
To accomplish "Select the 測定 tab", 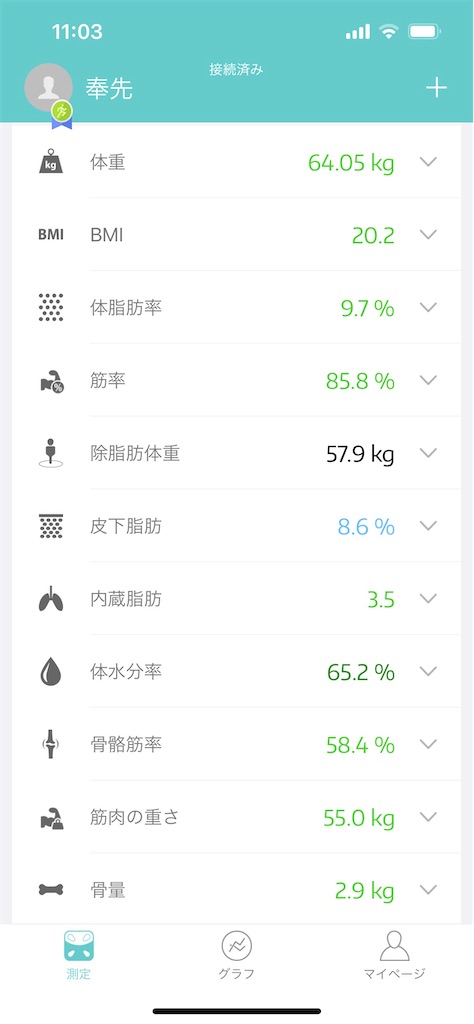I will tap(78, 955).
